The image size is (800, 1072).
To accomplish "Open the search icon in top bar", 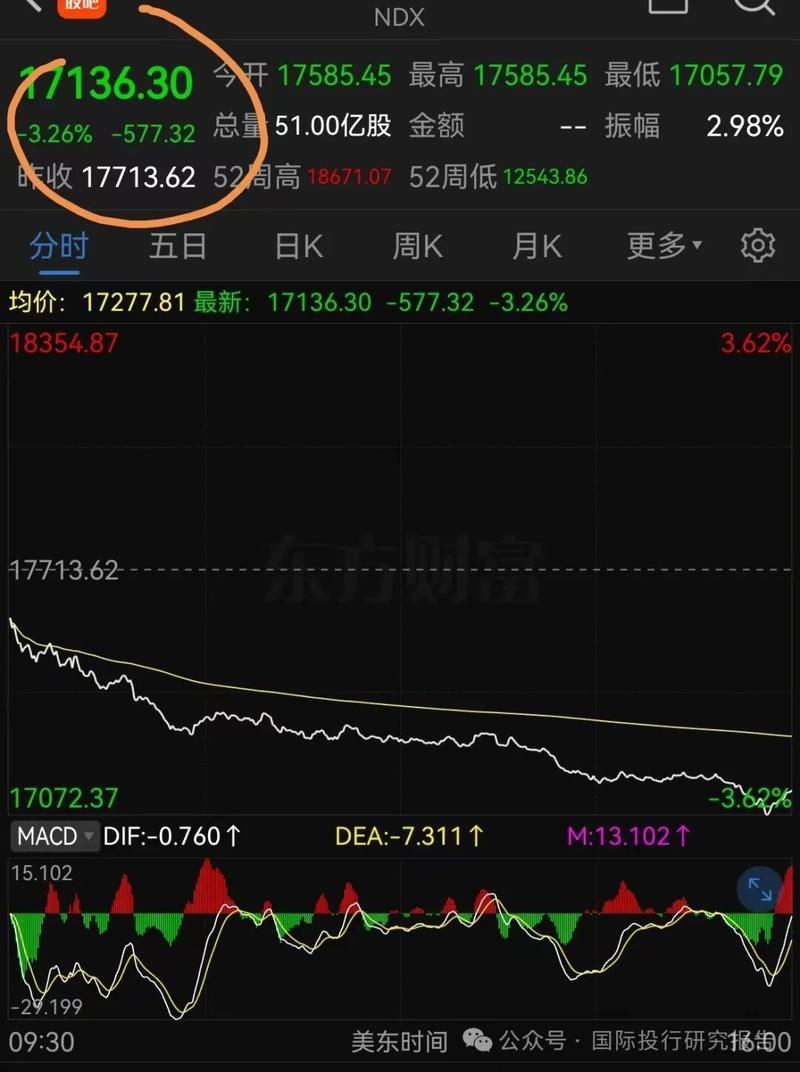I will pos(756,6).
